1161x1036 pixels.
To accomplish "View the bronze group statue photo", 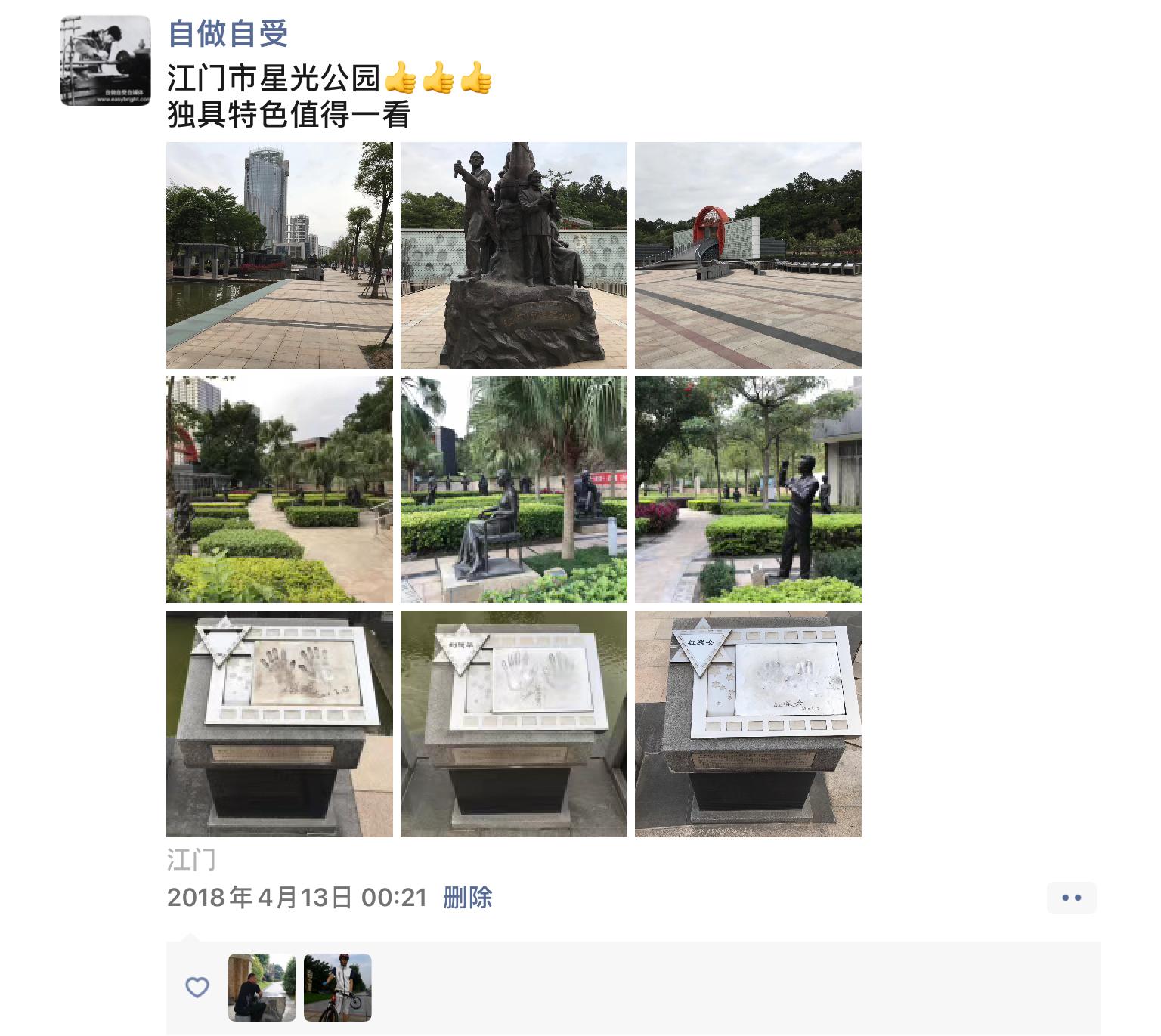I will coord(514,255).
